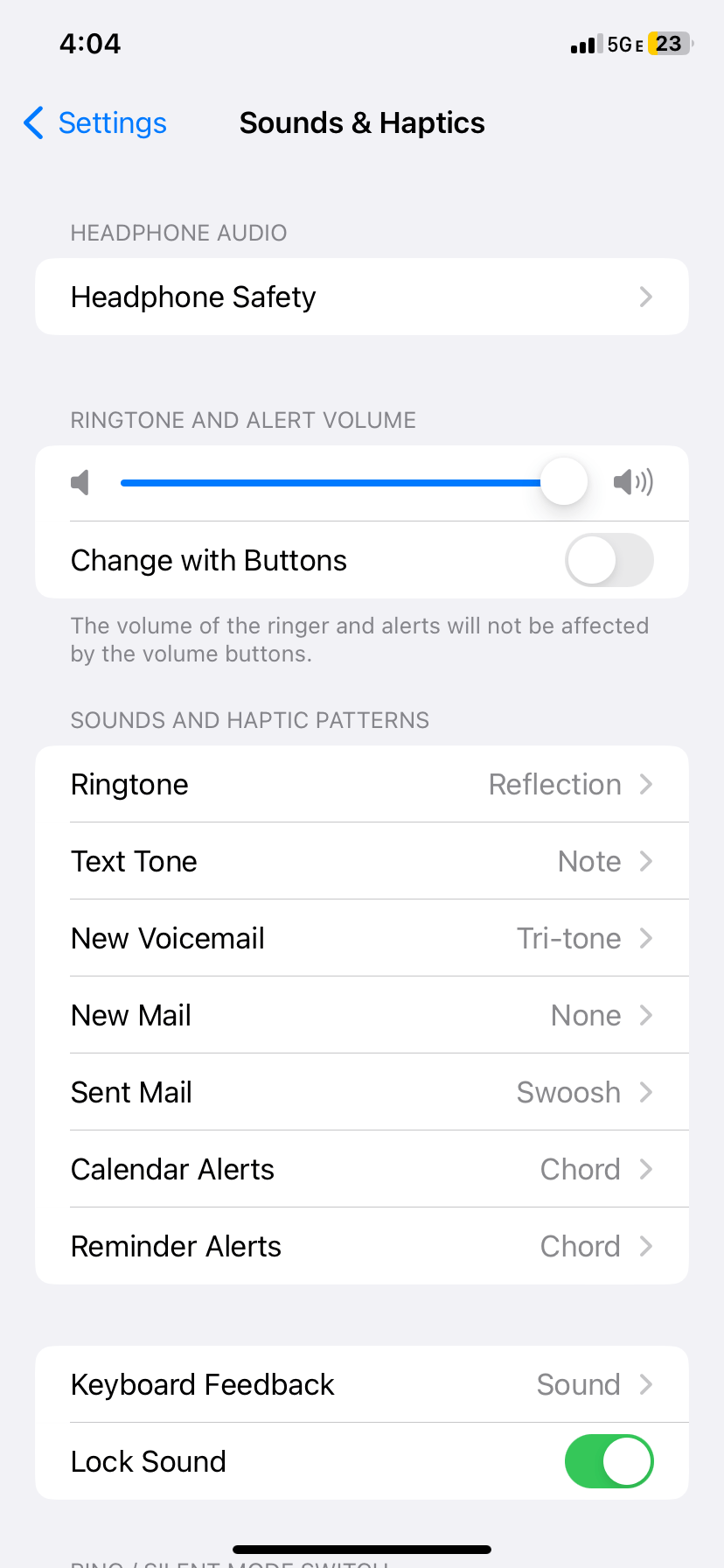
Task: Change the Text Tone sound
Action: pyautogui.click(x=362, y=861)
